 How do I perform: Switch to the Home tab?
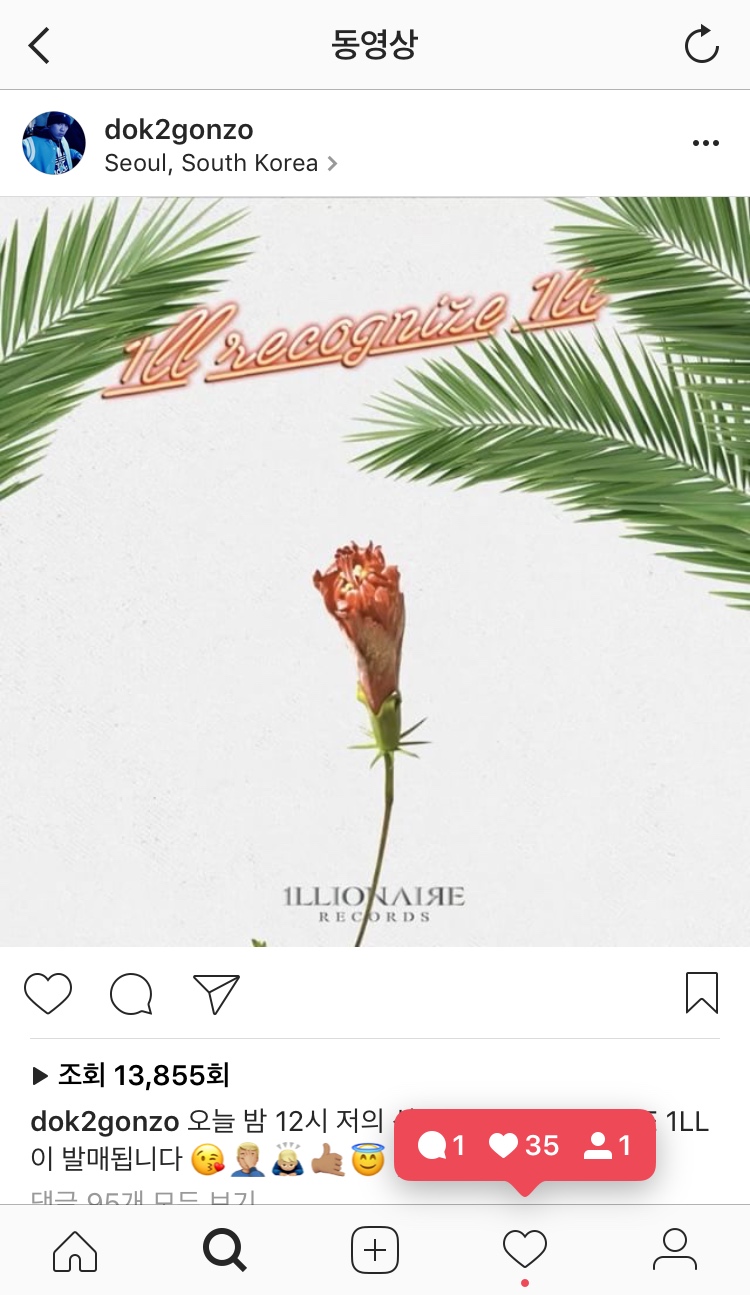click(x=75, y=1250)
